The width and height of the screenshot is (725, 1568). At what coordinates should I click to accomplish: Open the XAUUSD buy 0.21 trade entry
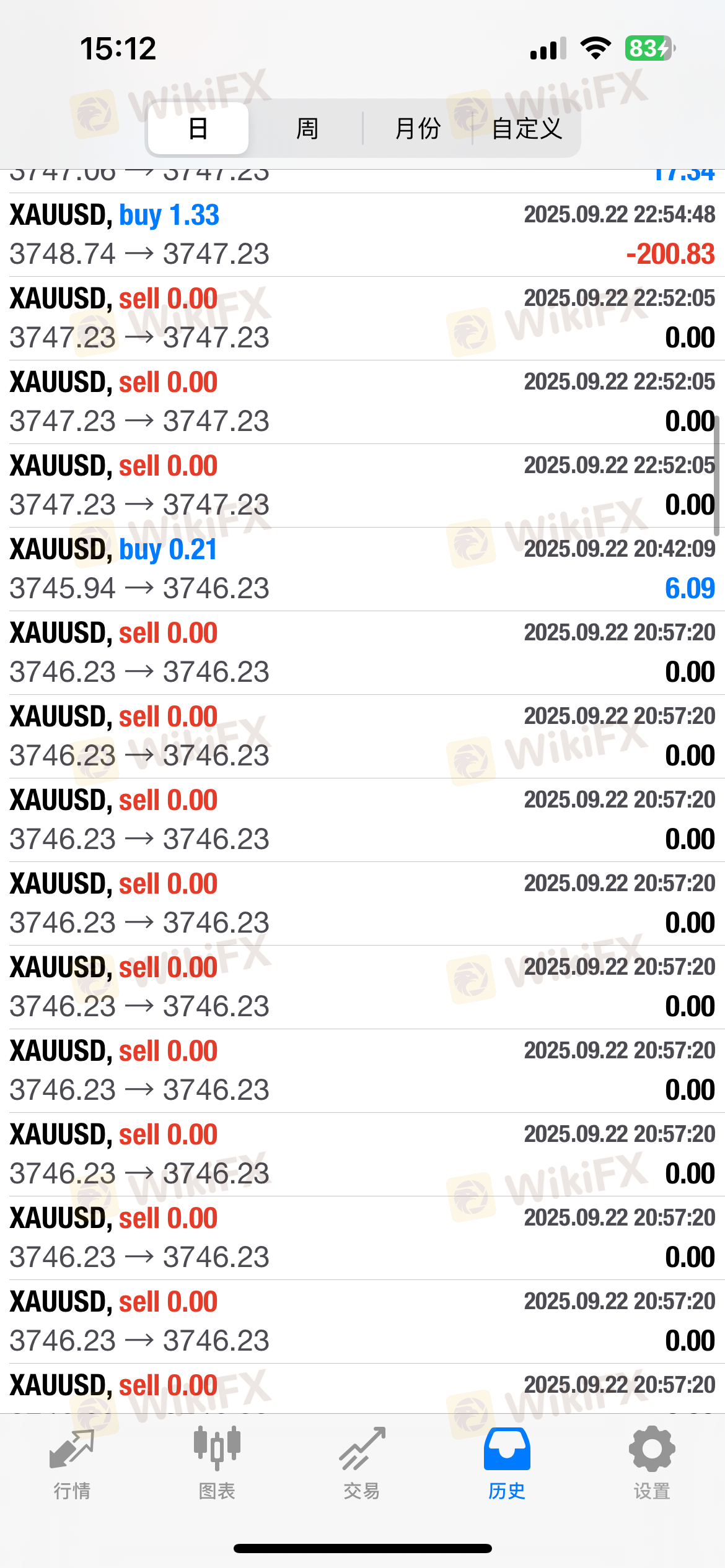(362, 569)
